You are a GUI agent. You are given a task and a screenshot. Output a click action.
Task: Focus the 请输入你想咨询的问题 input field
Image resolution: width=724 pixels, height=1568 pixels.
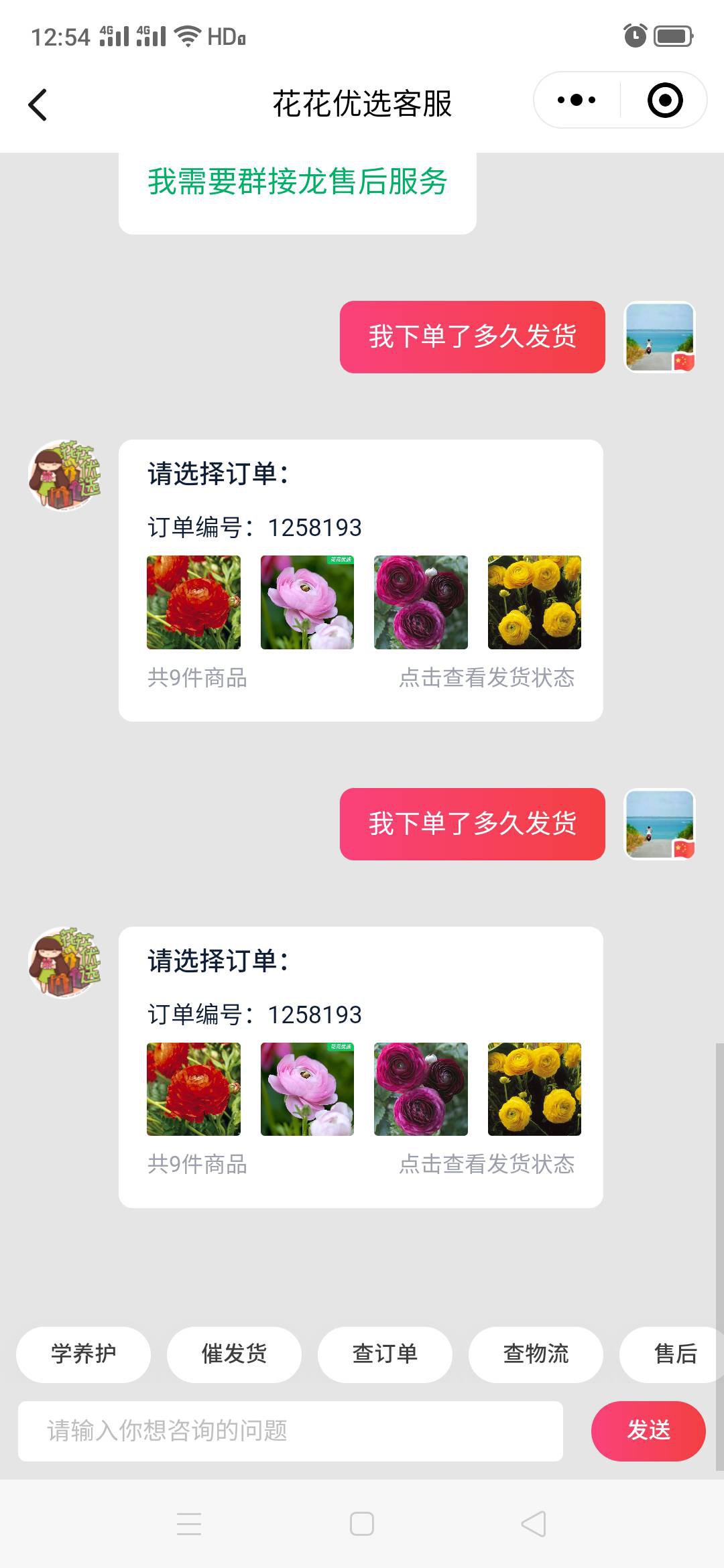click(x=290, y=1431)
